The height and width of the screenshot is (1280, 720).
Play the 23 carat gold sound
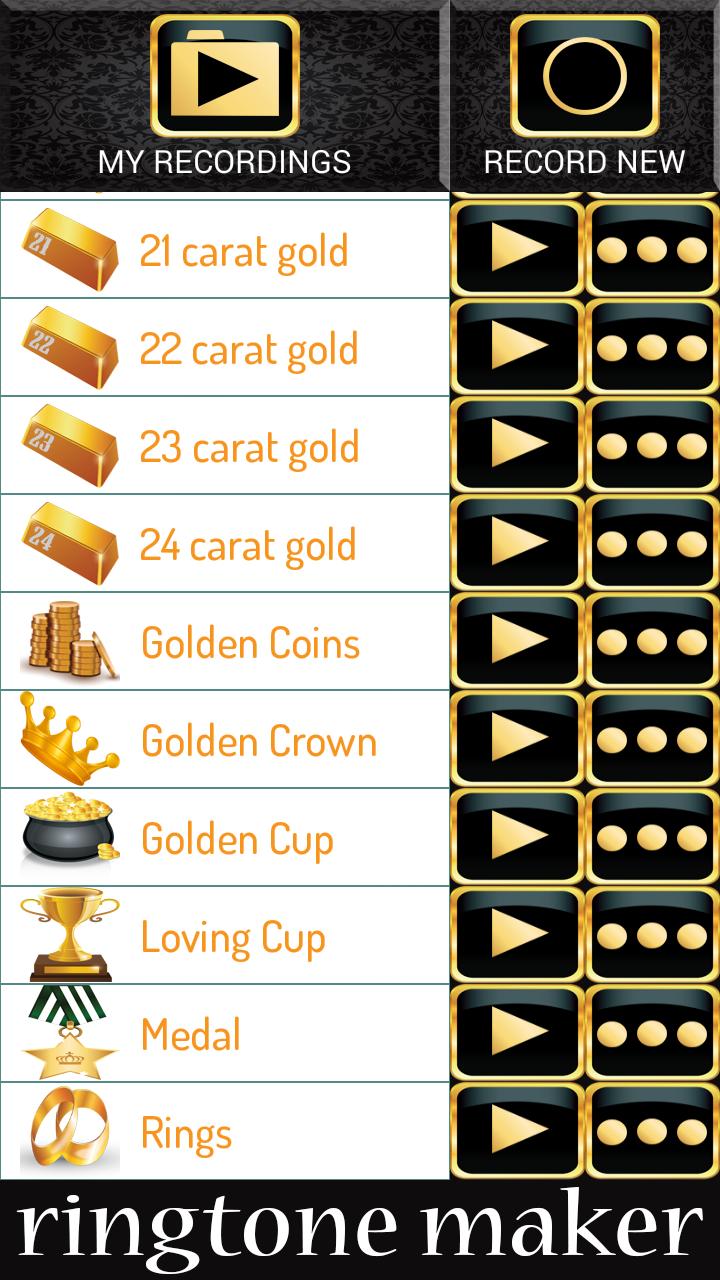pos(517,445)
